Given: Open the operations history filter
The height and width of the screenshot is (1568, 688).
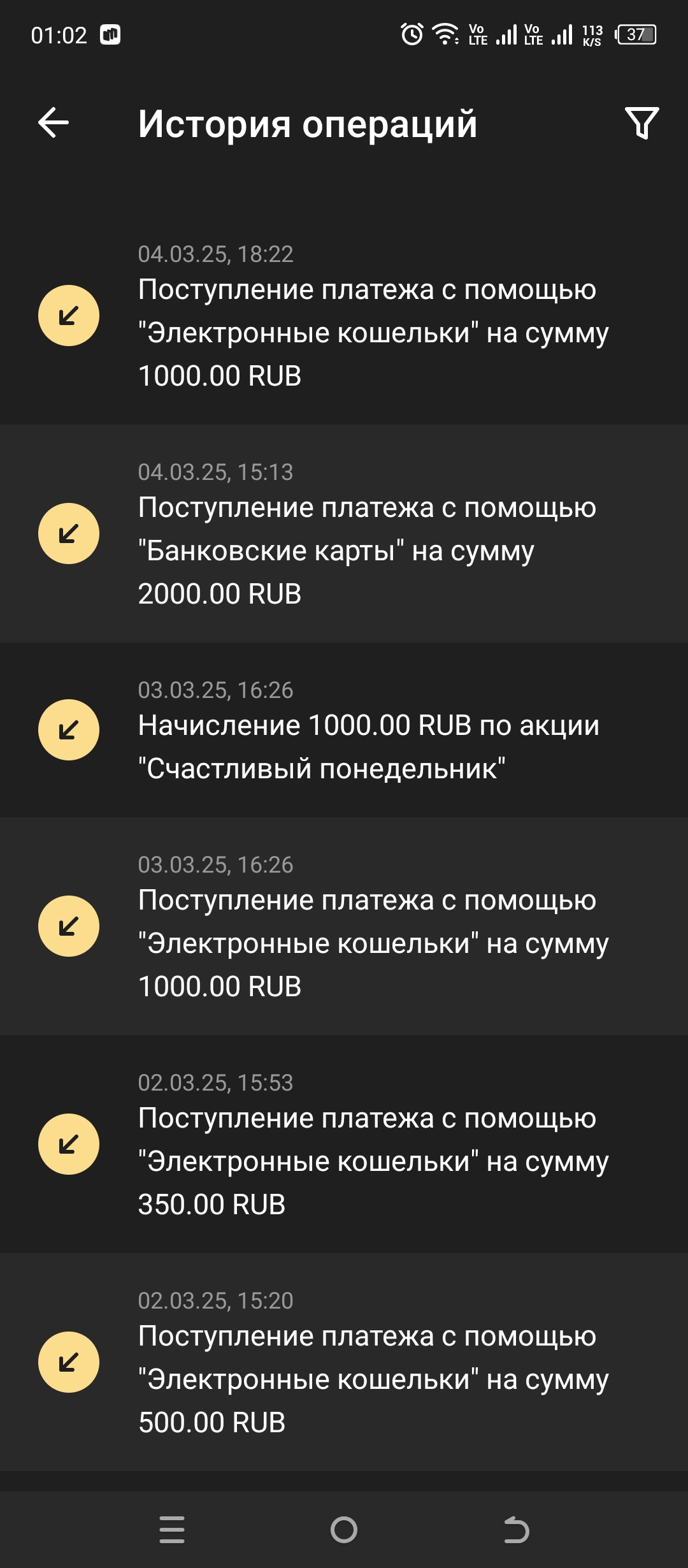Looking at the screenshot, I should click(641, 122).
